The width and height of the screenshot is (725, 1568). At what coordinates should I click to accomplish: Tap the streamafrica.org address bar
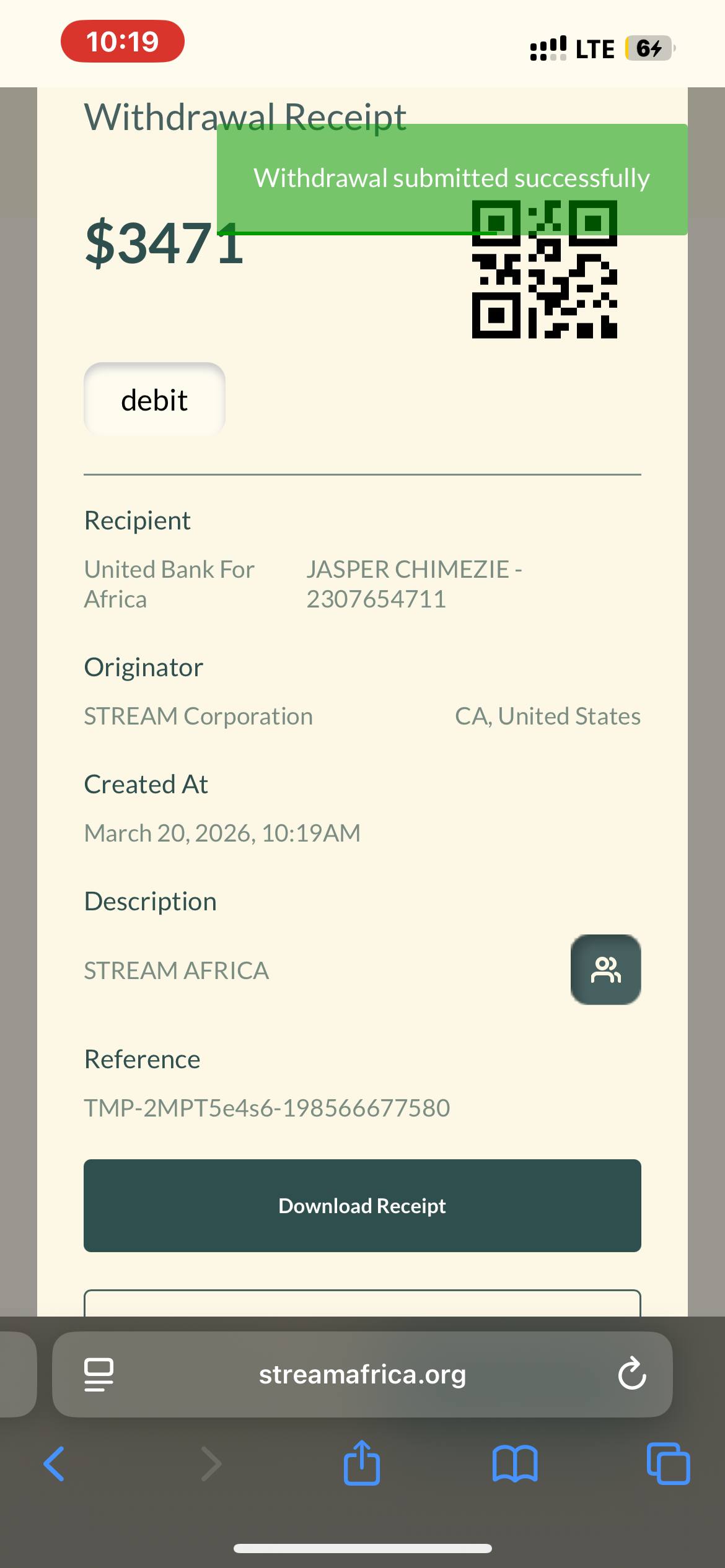(362, 1374)
